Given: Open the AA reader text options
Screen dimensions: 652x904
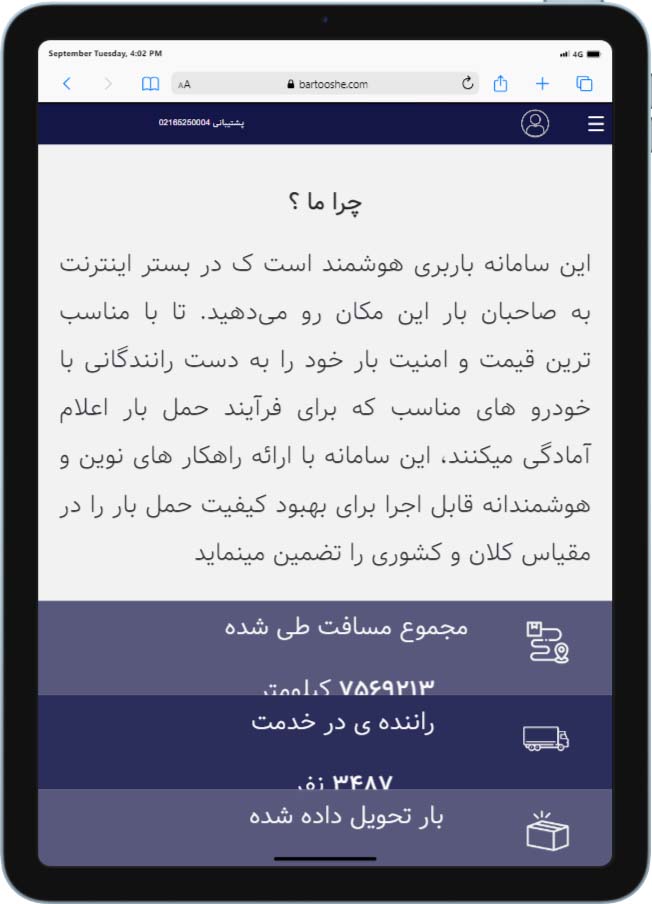Looking at the screenshot, I should point(184,85).
